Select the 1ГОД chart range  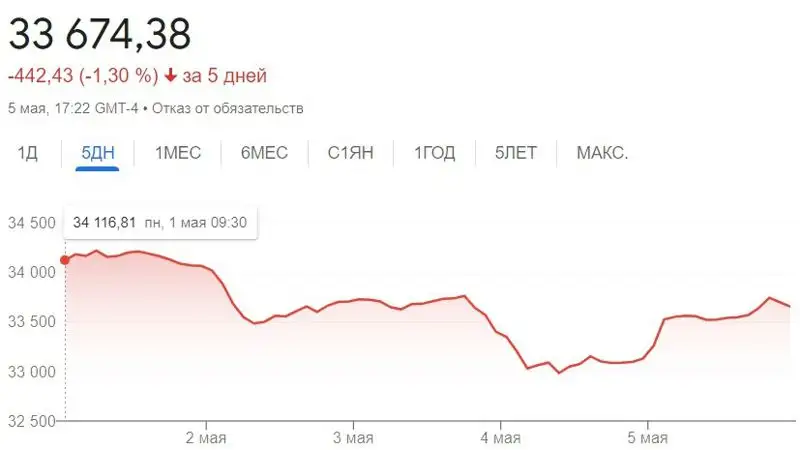point(435,153)
